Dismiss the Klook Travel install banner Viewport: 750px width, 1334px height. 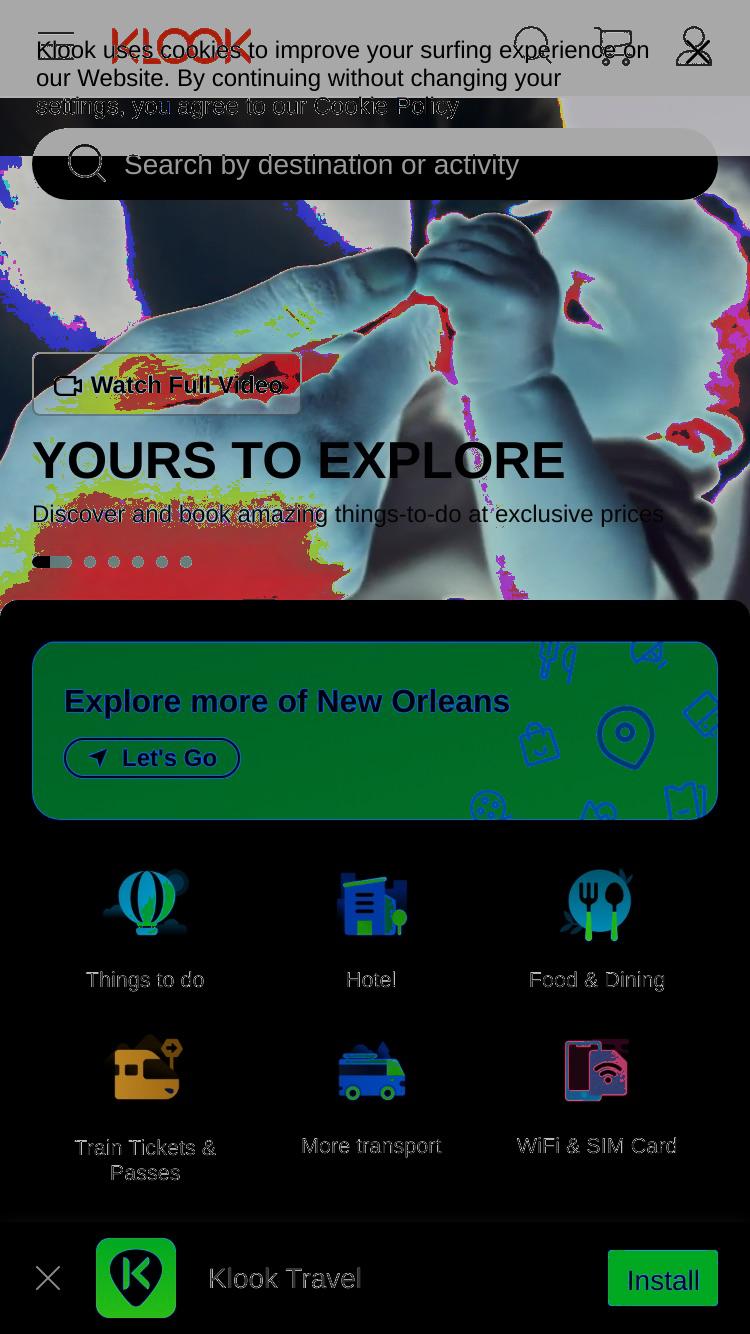coord(48,1278)
